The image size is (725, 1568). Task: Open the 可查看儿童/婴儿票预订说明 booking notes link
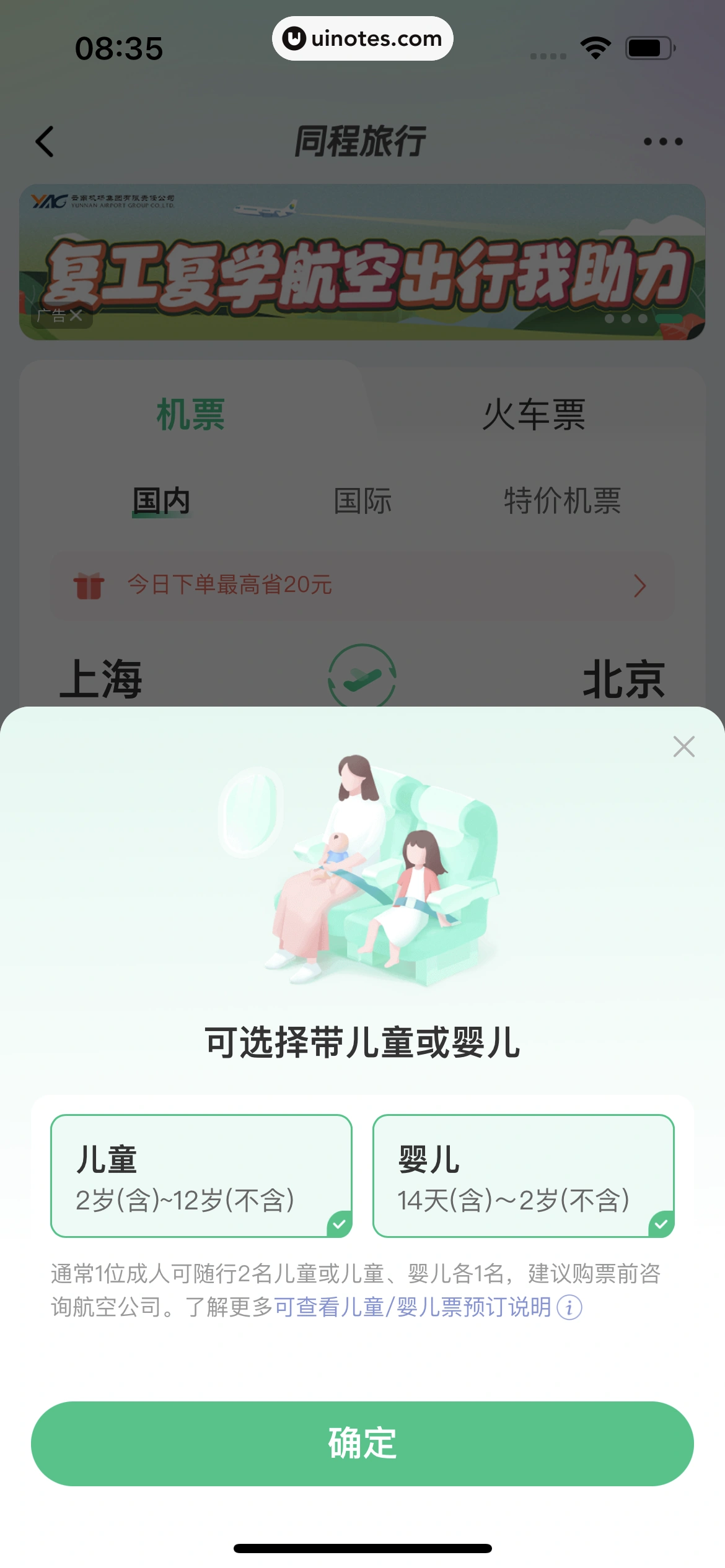(x=413, y=1307)
